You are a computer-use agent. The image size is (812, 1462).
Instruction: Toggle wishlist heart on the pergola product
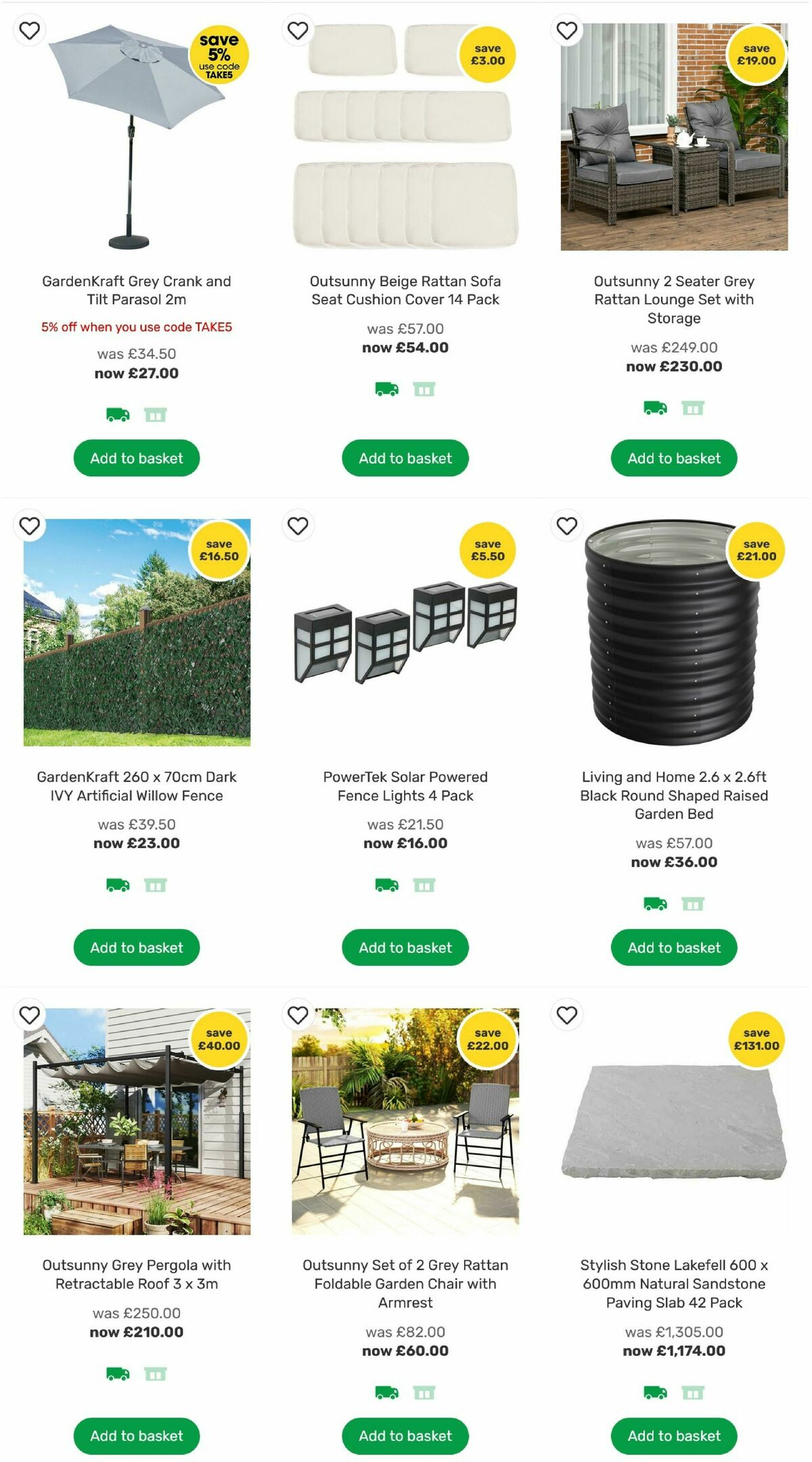coord(30,1015)
